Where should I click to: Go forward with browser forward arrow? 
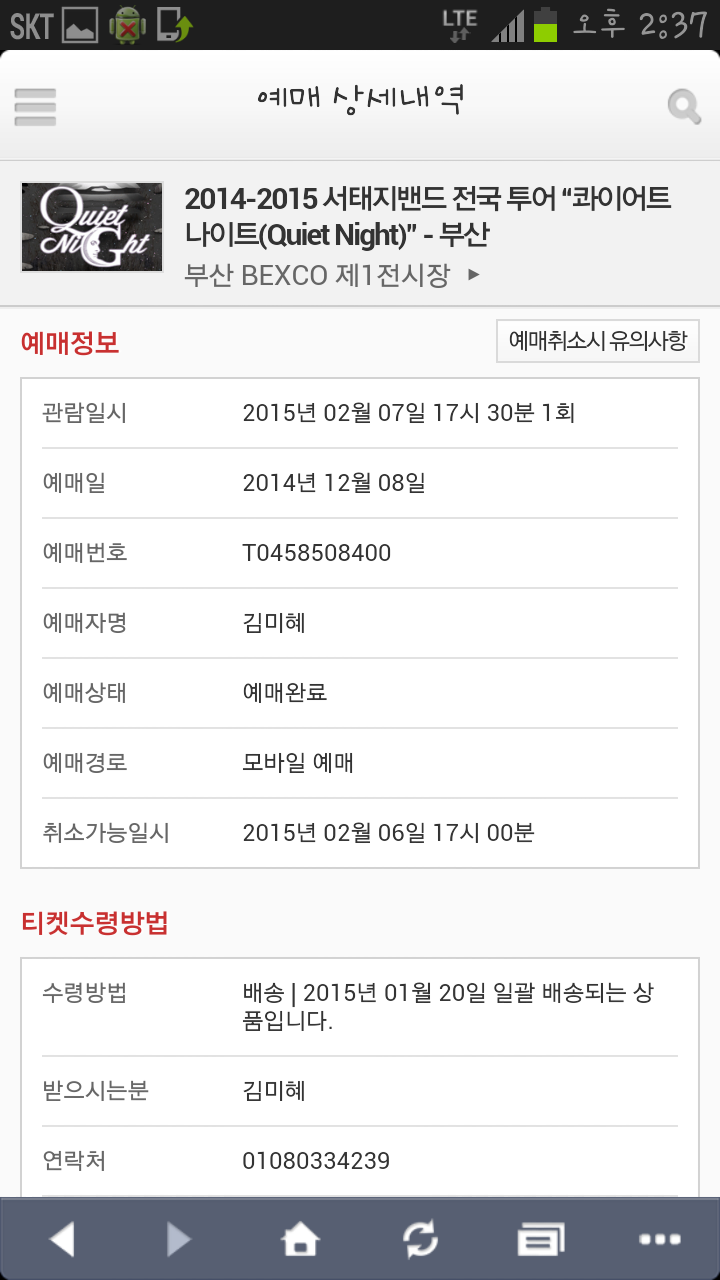pyautogui.click(x=179, y=1240)
